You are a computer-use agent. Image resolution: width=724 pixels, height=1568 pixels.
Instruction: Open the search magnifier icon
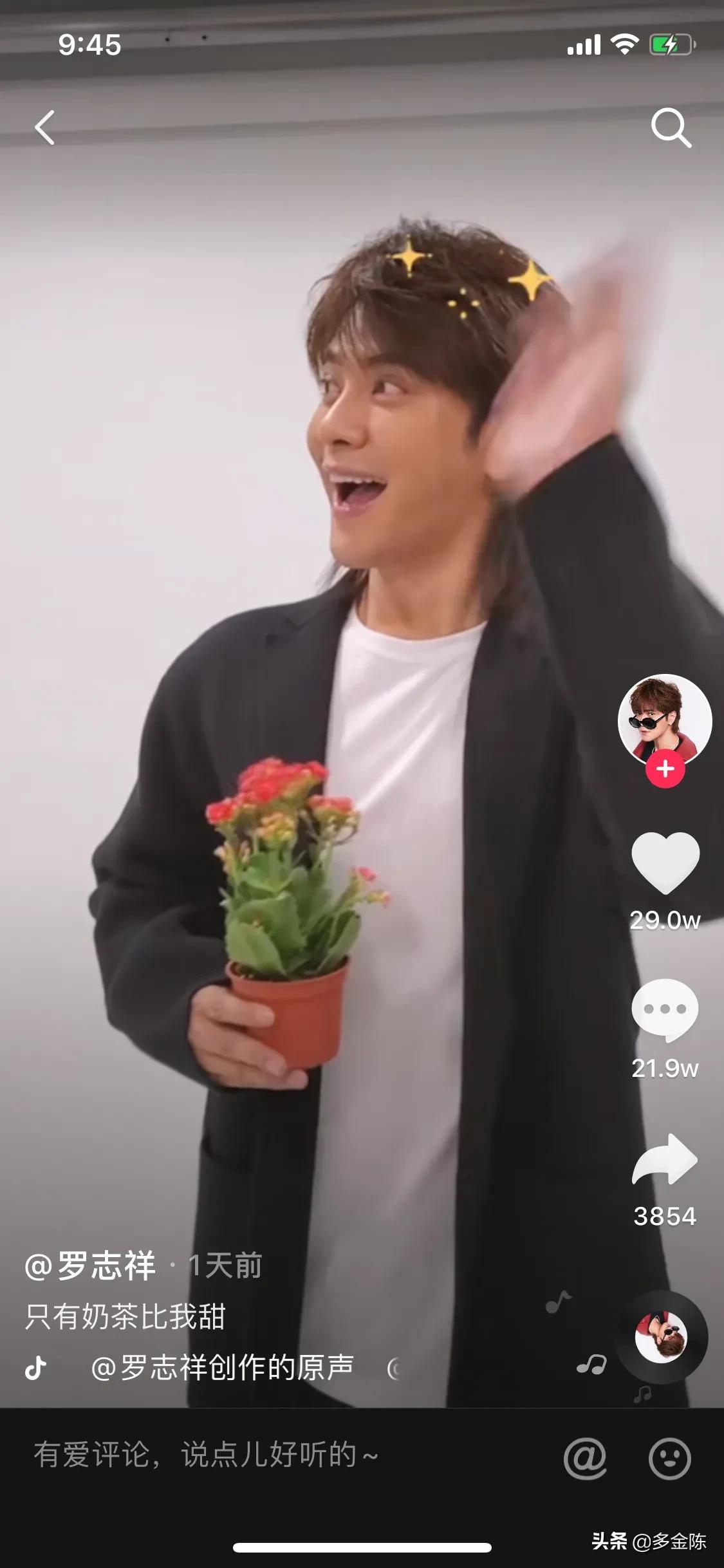click(x=671, y=128)
